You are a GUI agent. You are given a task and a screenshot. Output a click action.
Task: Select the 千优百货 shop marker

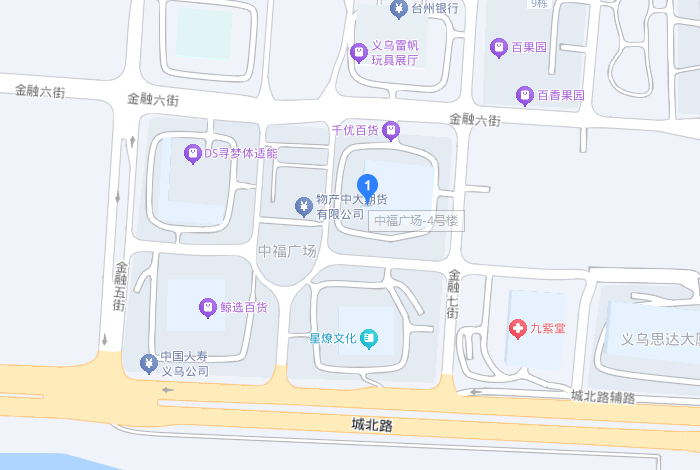coord(391,130)
